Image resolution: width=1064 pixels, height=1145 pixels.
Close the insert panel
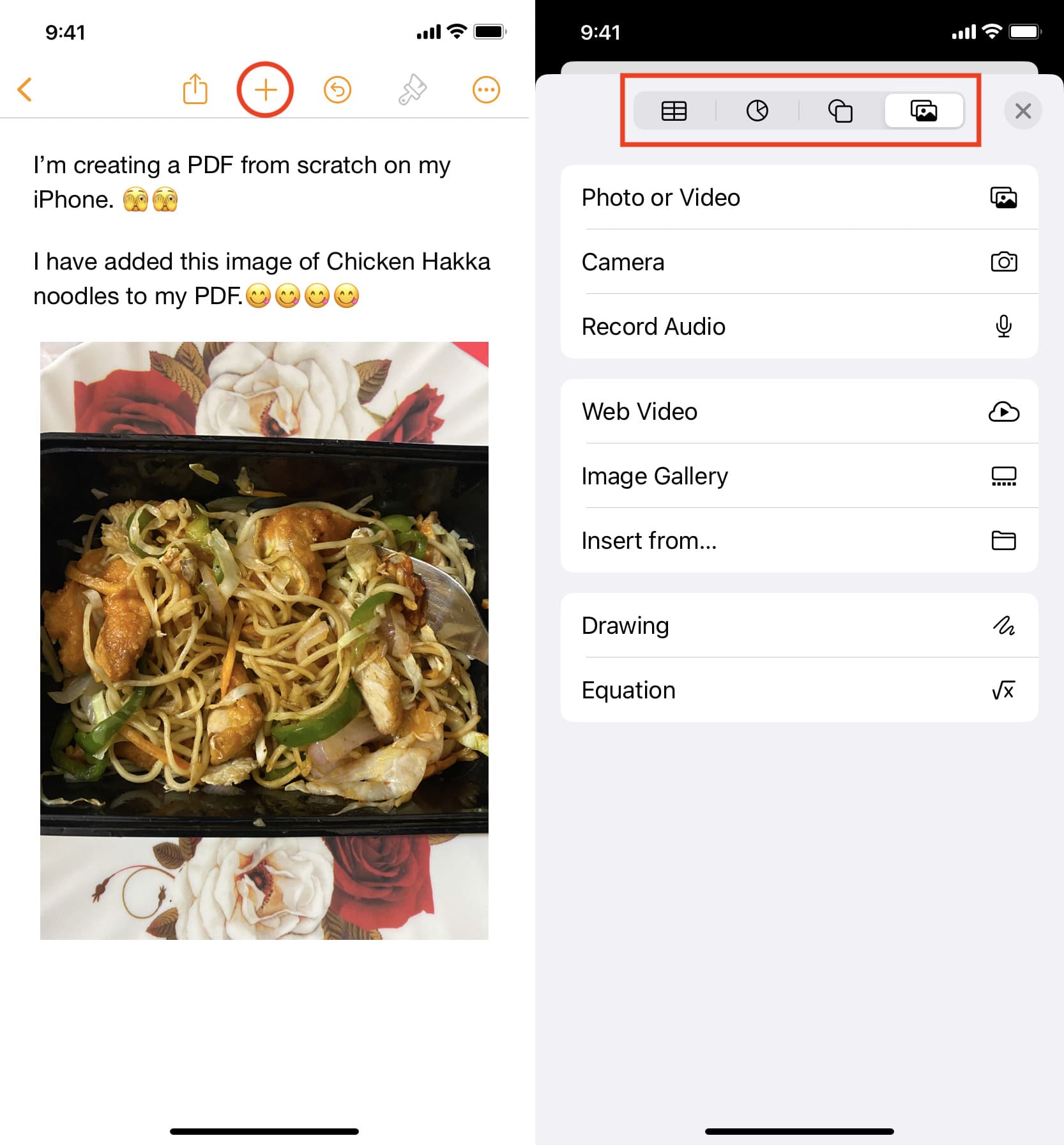tap(1022, 111)
